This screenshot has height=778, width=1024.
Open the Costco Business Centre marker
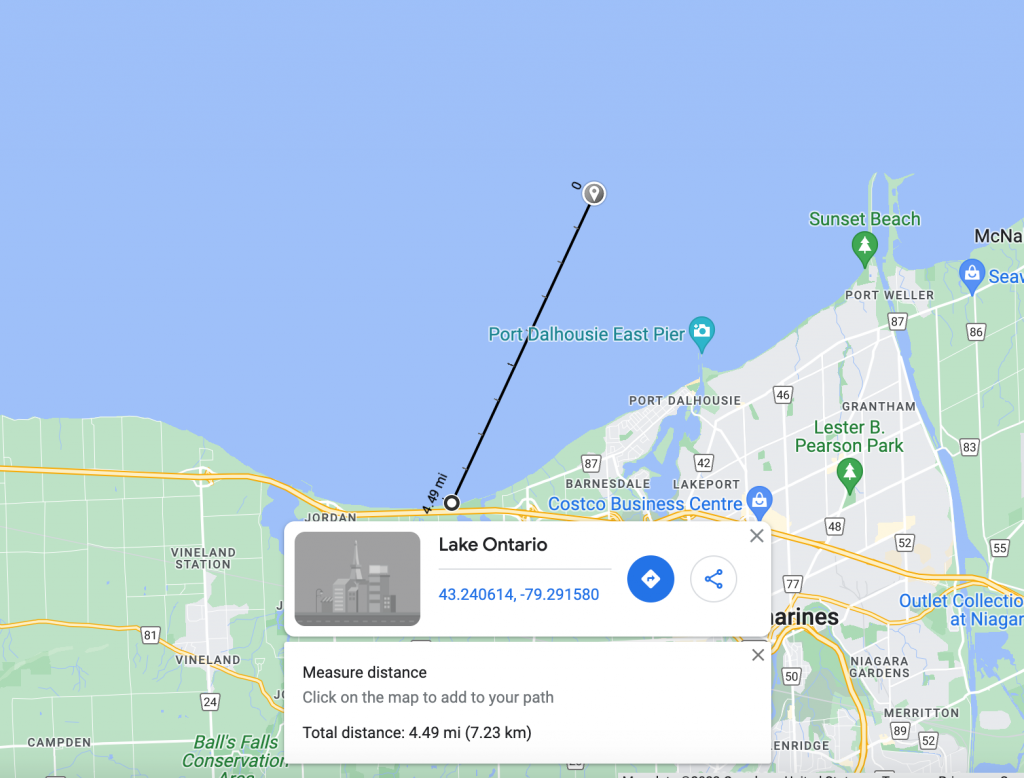pos(759,498)
